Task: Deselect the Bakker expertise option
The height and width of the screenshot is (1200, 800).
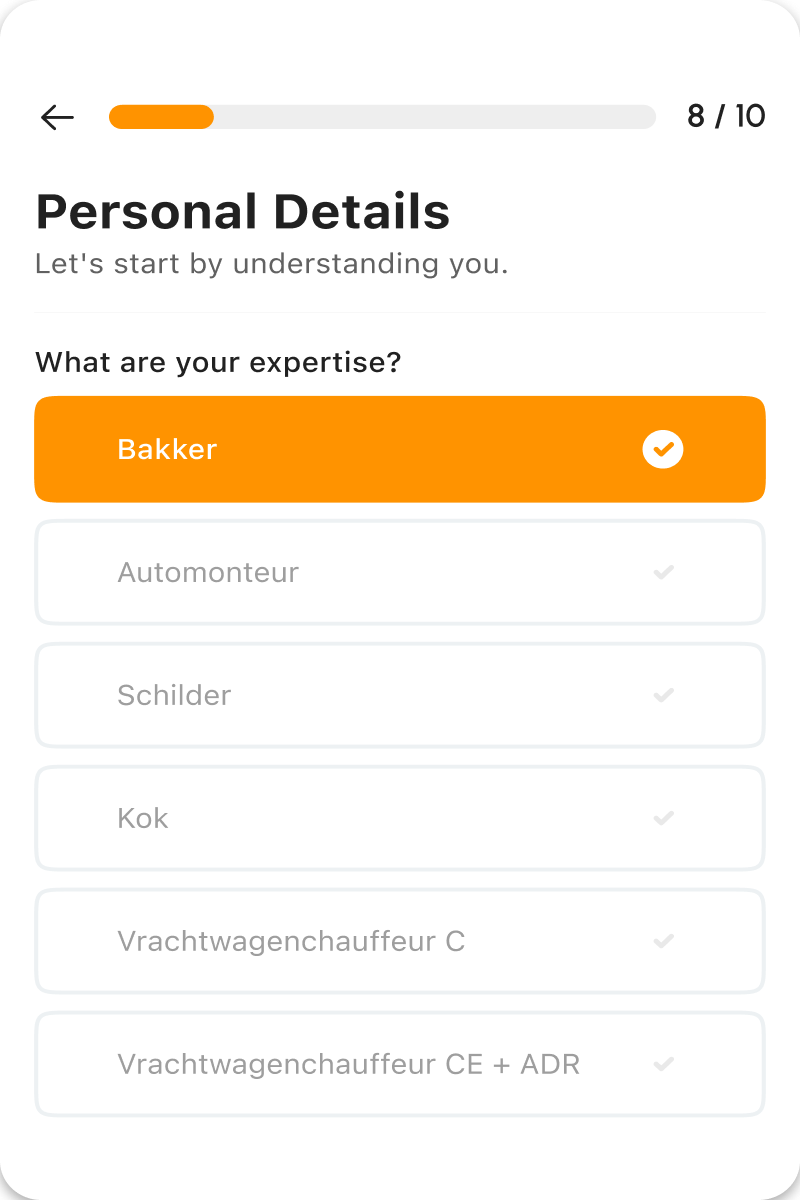Action: (x=400, y=449)
